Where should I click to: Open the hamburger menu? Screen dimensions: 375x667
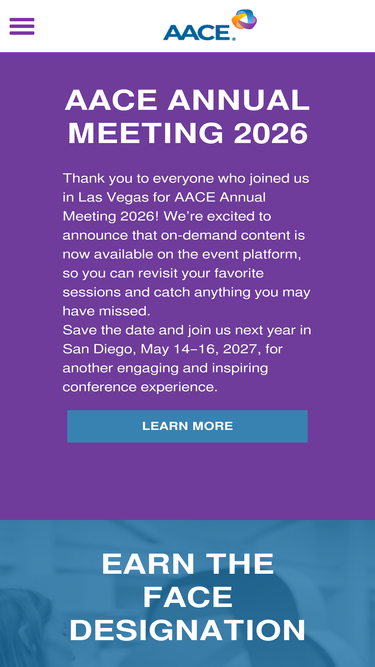click(22, 26)
